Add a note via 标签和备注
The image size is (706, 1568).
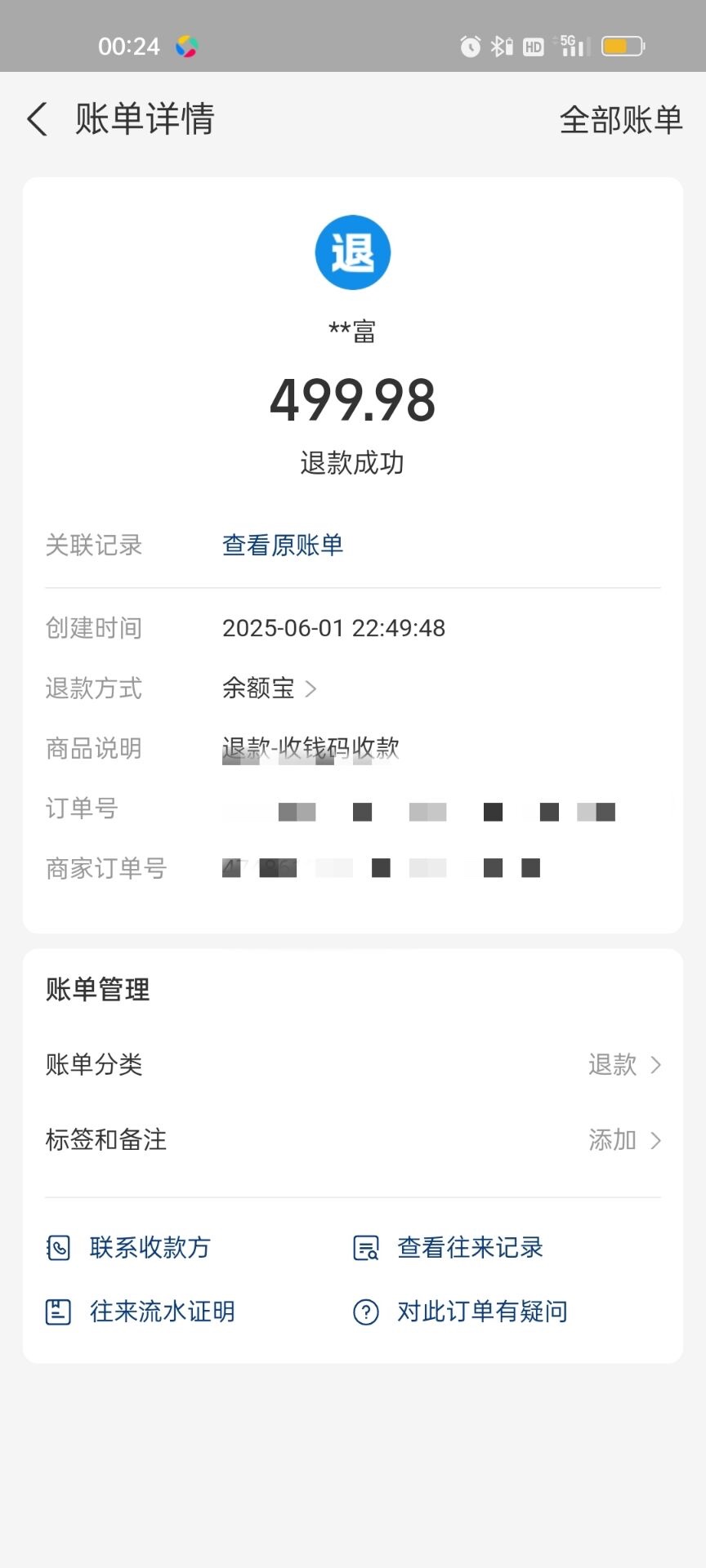(x=353, y=1140)
